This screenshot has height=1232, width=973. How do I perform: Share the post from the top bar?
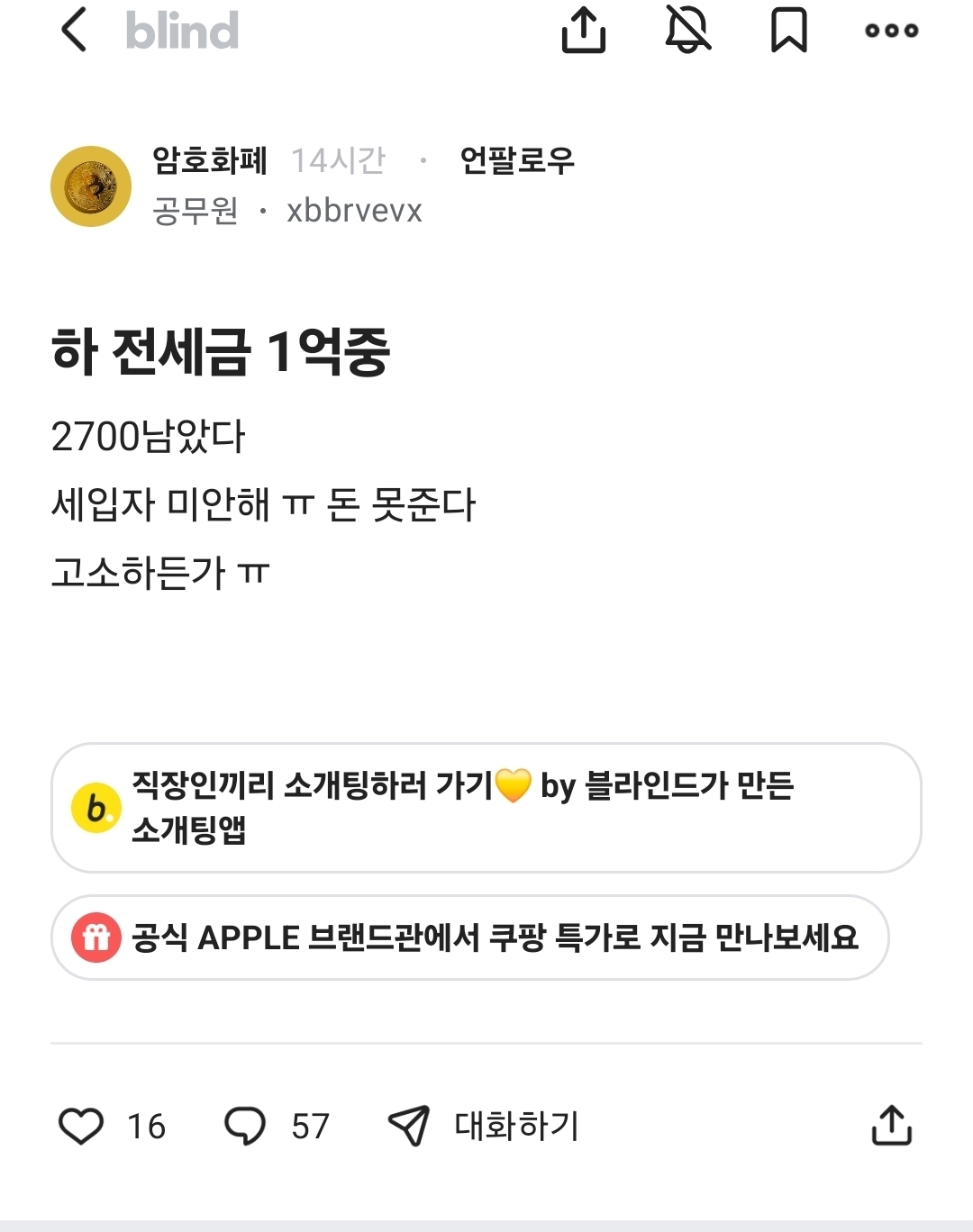click(584, 31)
